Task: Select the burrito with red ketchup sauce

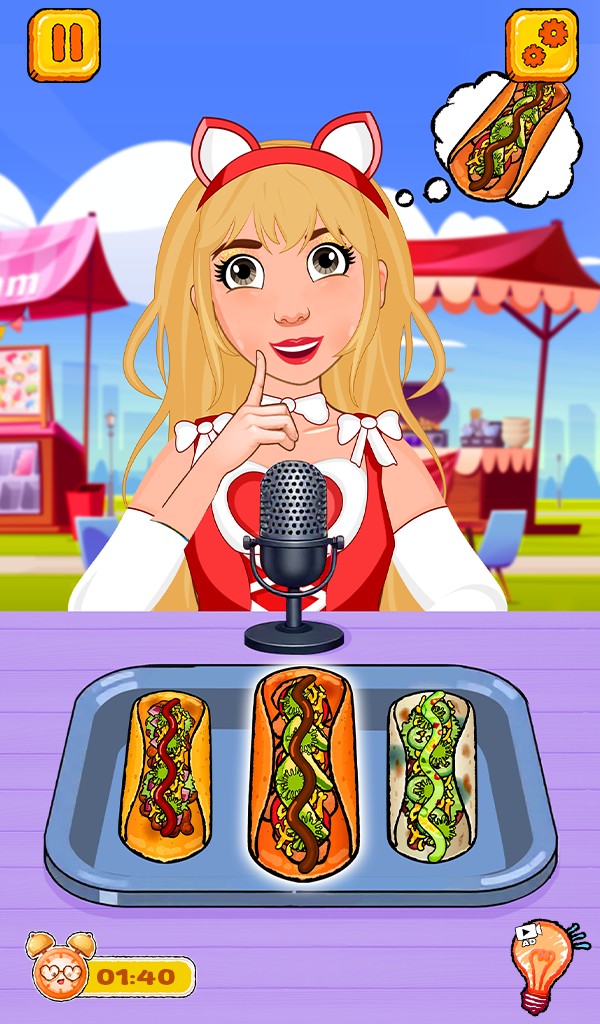Action: [165, 775]
